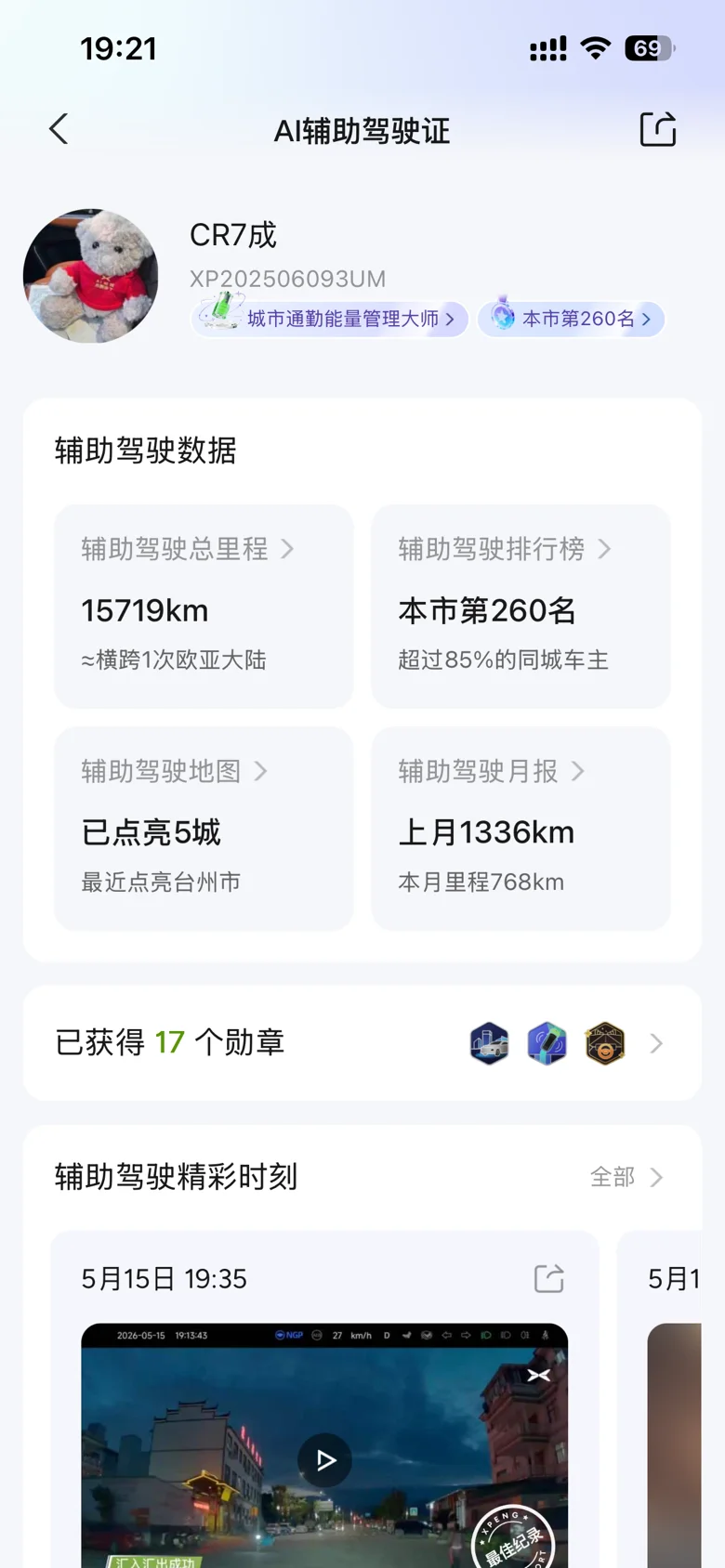Go back using the top-left arrow
725x1568 pixels.
pos(59,129)
